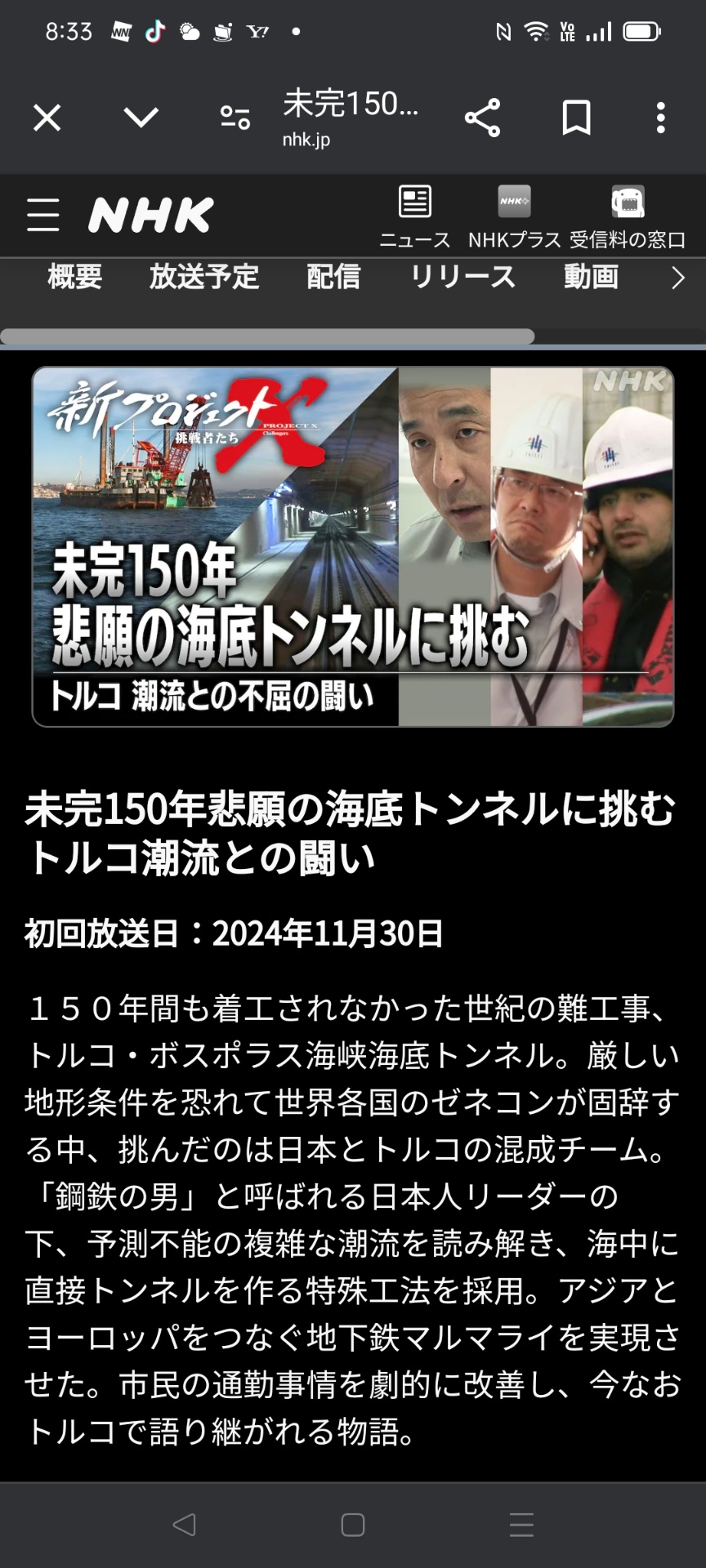The image size is (706, 1568).
Task: Open the NHK hamburger menu
Action: click(42, 215)
